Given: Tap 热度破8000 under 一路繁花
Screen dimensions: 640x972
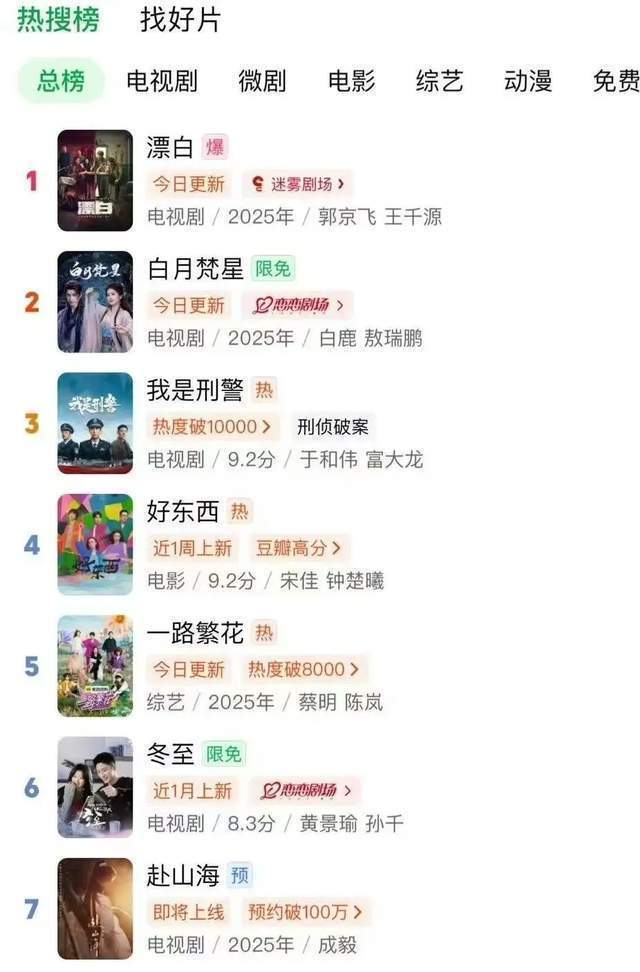Looking at the screenshot, I should 303,669.
